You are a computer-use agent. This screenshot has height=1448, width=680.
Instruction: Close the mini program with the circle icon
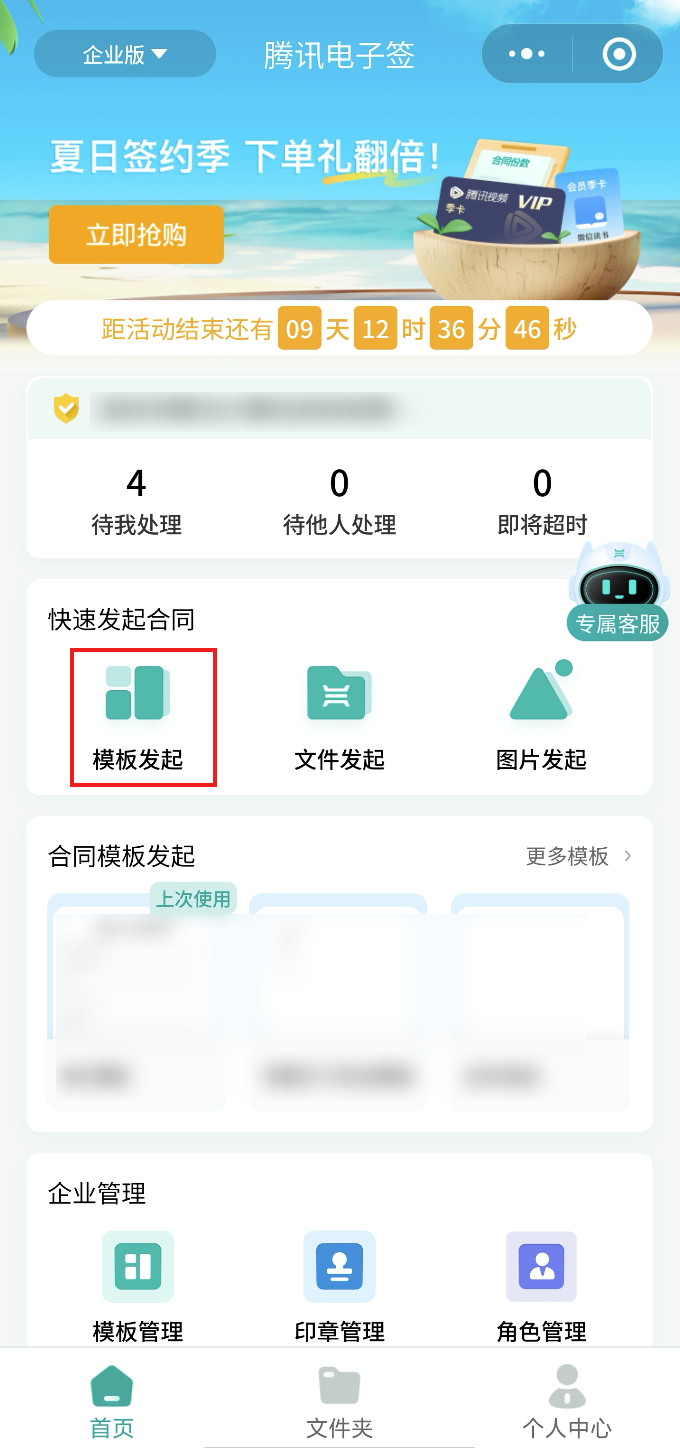pyautogui.click(x=619, y=54)
